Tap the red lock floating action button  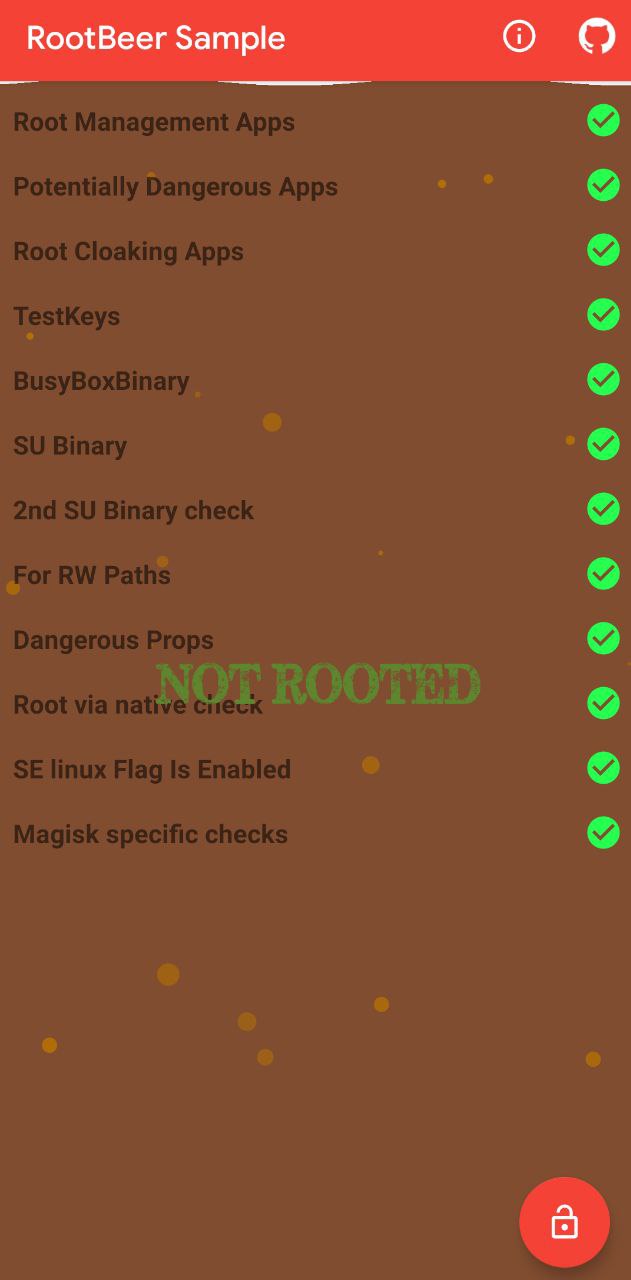[564, 1222]
